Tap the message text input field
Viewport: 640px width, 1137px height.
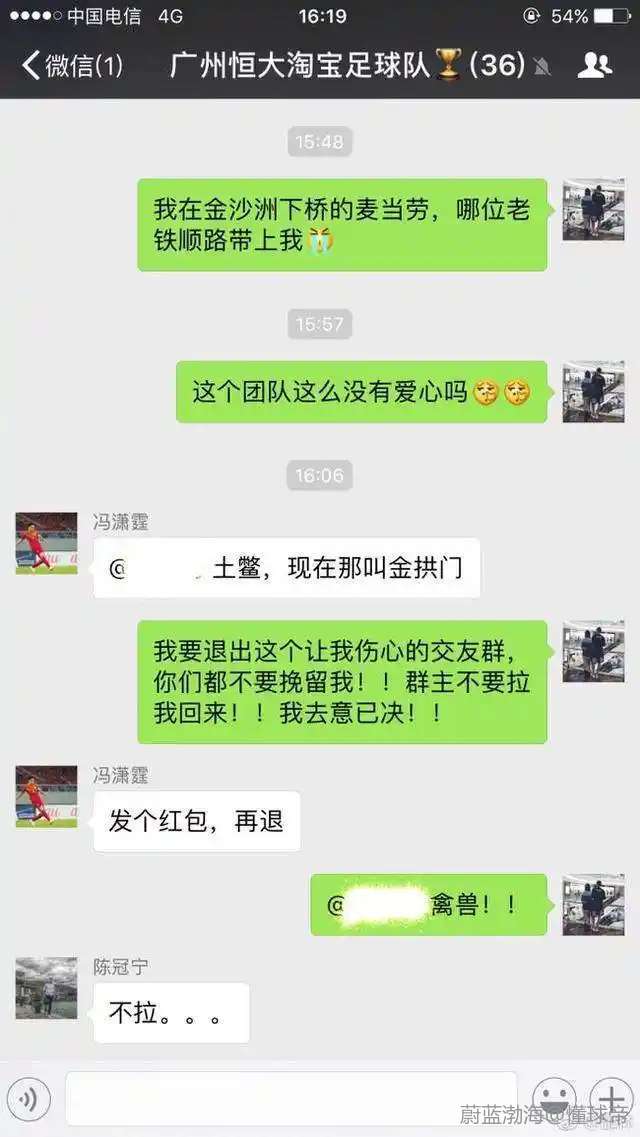click(290, 1099)
